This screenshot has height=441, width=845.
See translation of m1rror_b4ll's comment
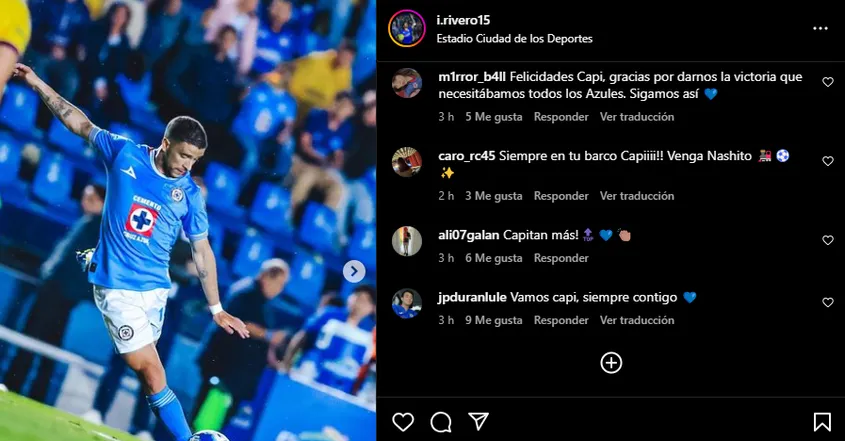click(637, 117)
